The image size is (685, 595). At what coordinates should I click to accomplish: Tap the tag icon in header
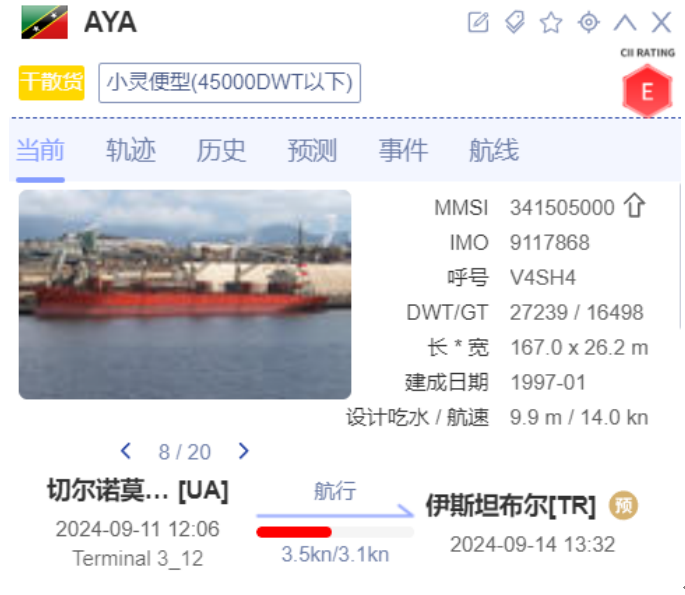click(515, 22)
